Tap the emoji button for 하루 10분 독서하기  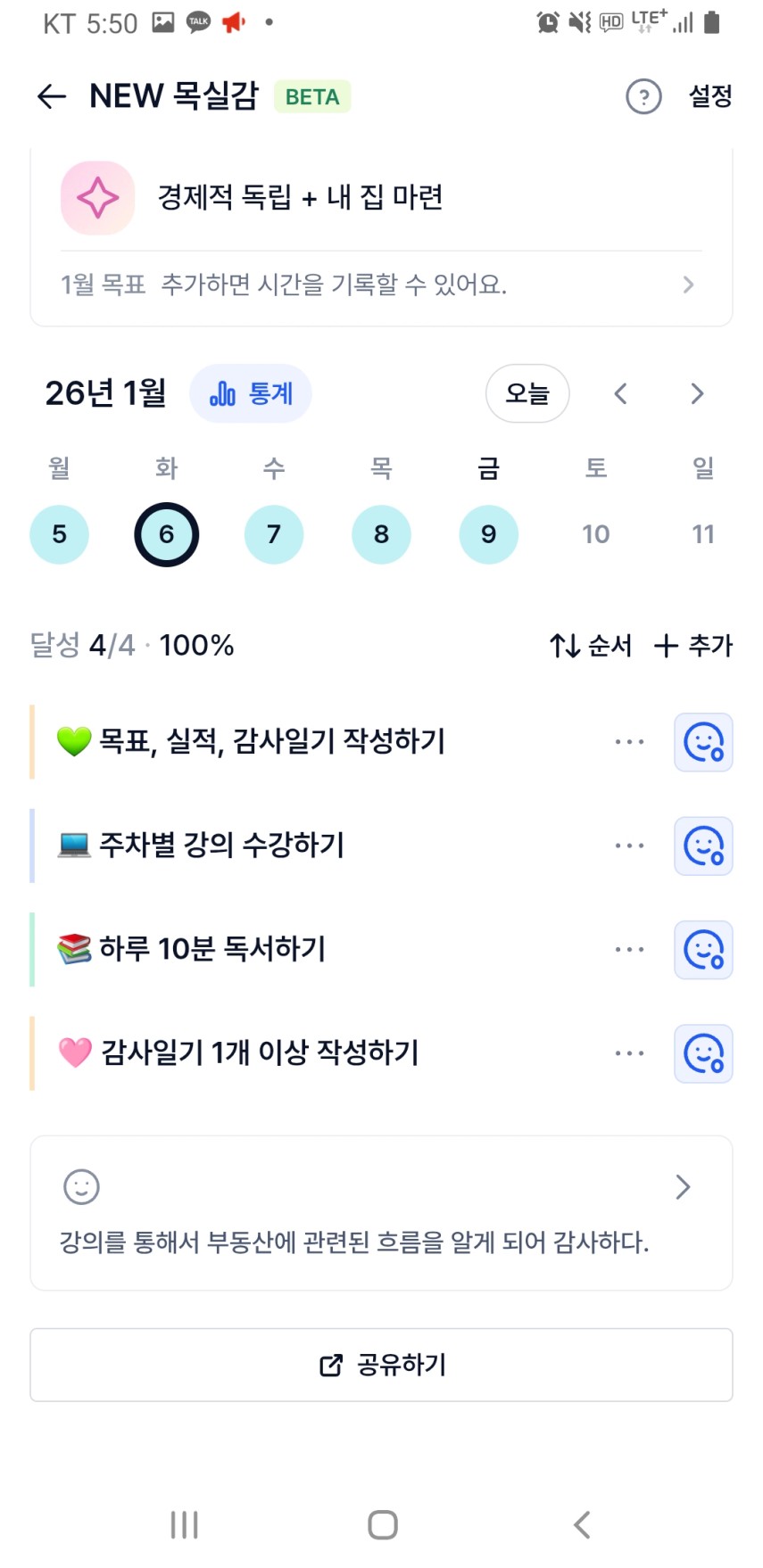(x=703, y=950)
